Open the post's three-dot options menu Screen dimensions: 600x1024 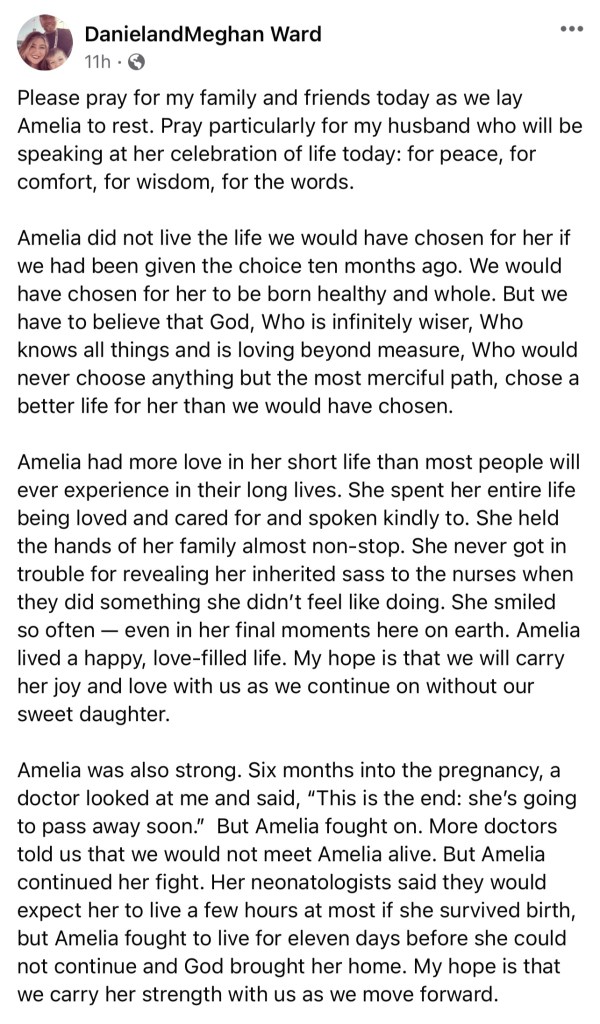pyautogui.click(x=571, y=28)
